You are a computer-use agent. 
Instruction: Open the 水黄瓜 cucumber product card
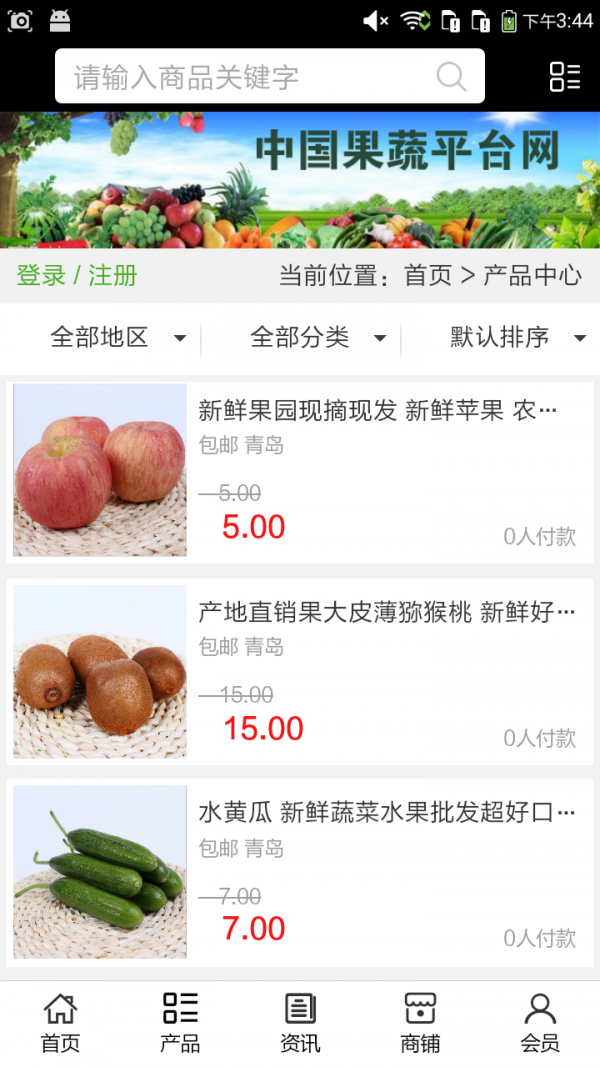click(300, 873)
